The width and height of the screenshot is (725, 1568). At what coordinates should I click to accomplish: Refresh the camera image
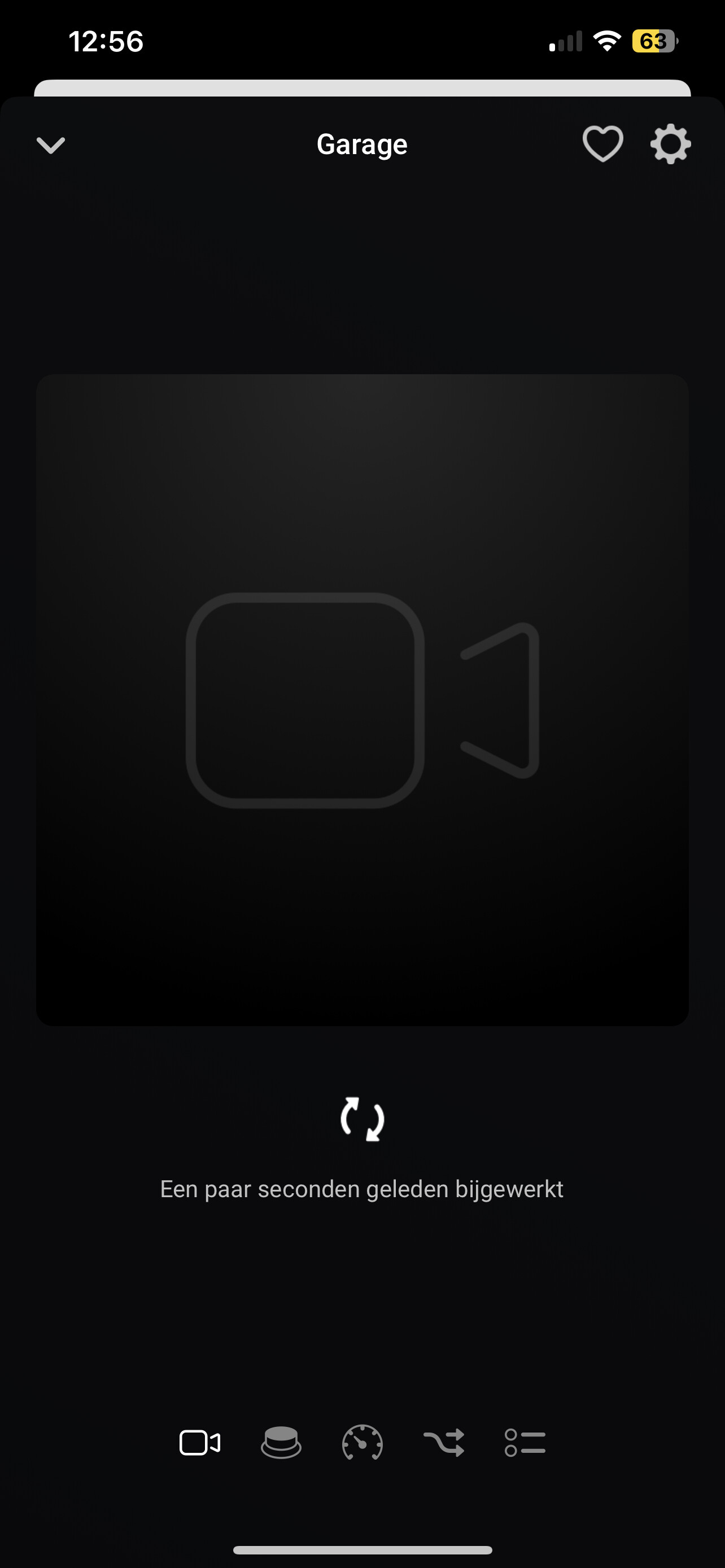click(362, 1119)
